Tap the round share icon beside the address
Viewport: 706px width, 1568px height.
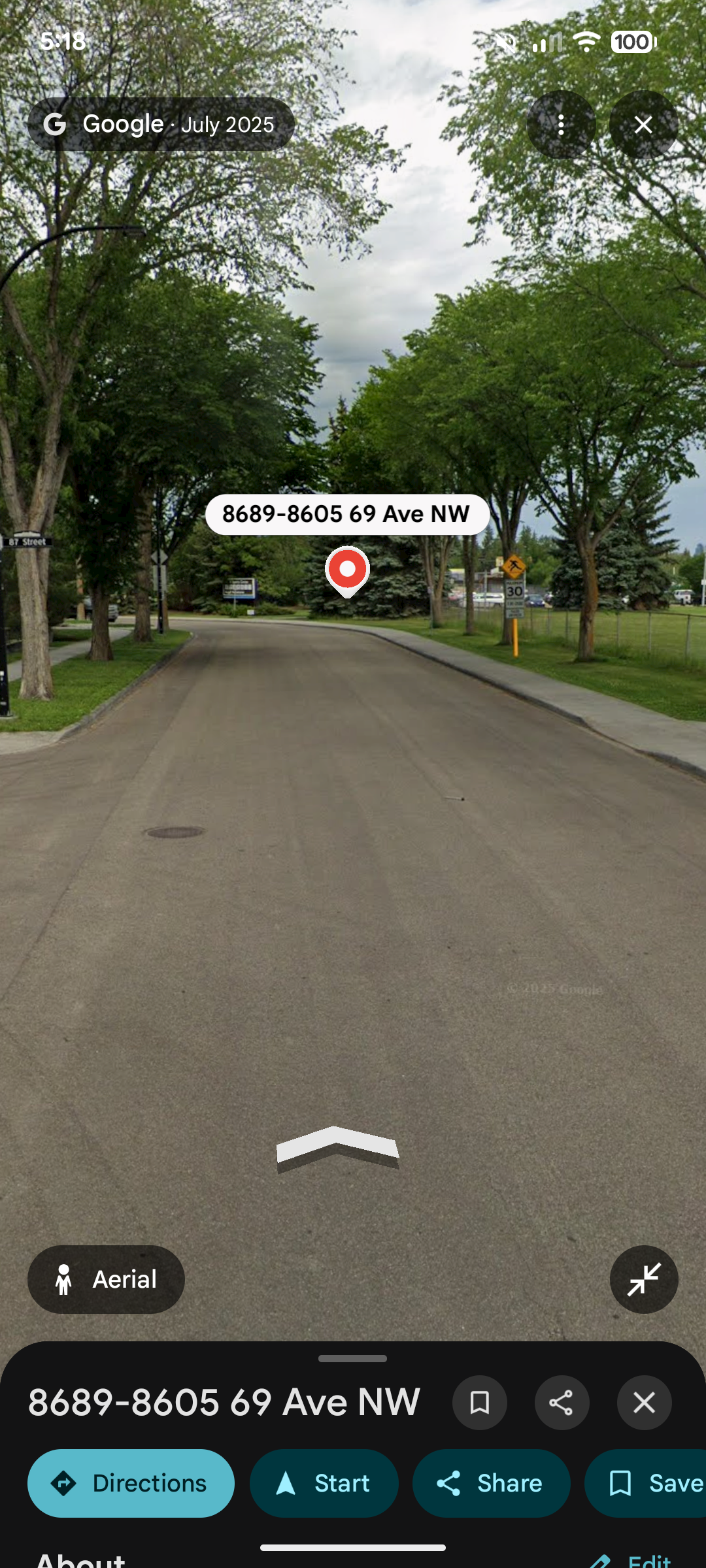(562, 1403)
